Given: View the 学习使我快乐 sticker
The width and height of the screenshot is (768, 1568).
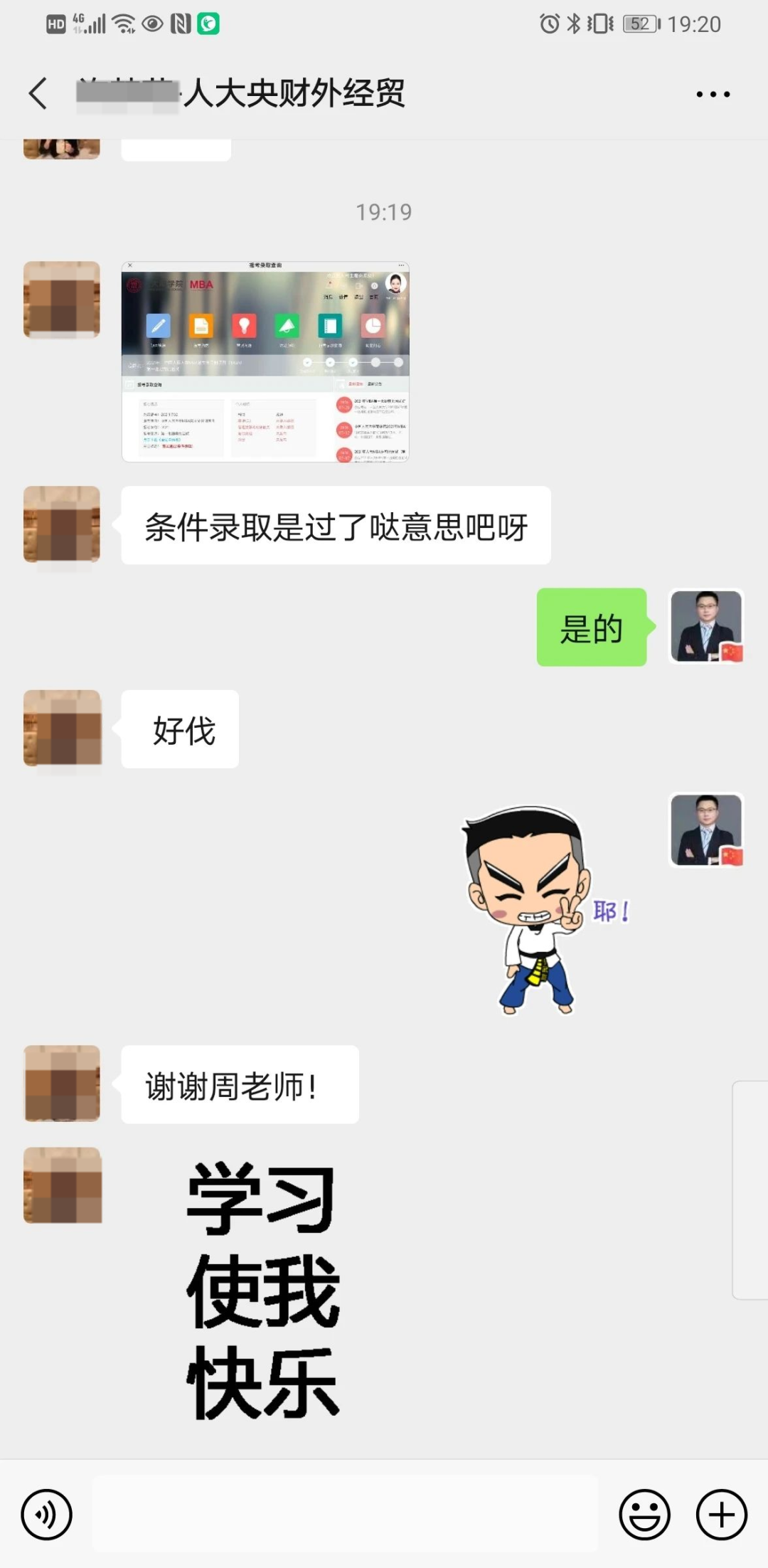Looking at the screenshot, I should (263, 1291).
